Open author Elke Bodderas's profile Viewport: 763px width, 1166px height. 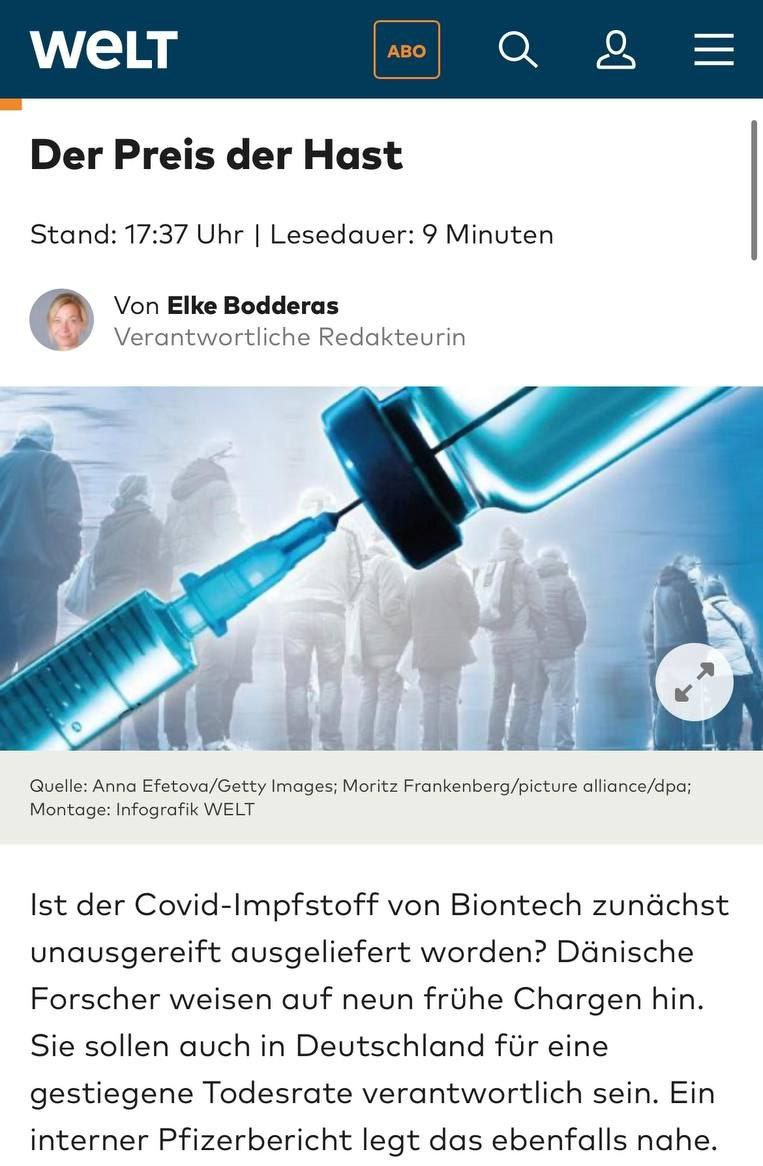[252, 305]
